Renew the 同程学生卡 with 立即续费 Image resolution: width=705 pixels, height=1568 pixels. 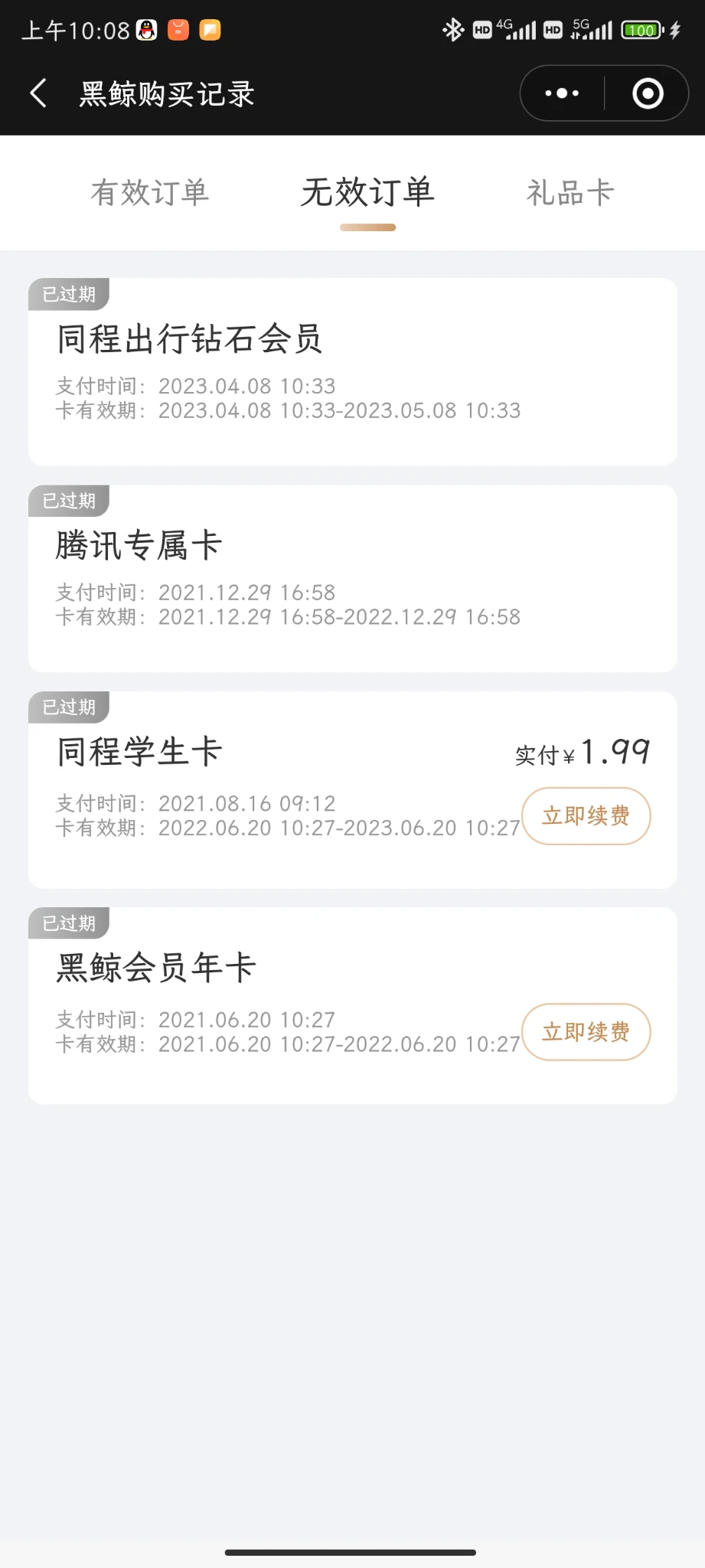586,816
